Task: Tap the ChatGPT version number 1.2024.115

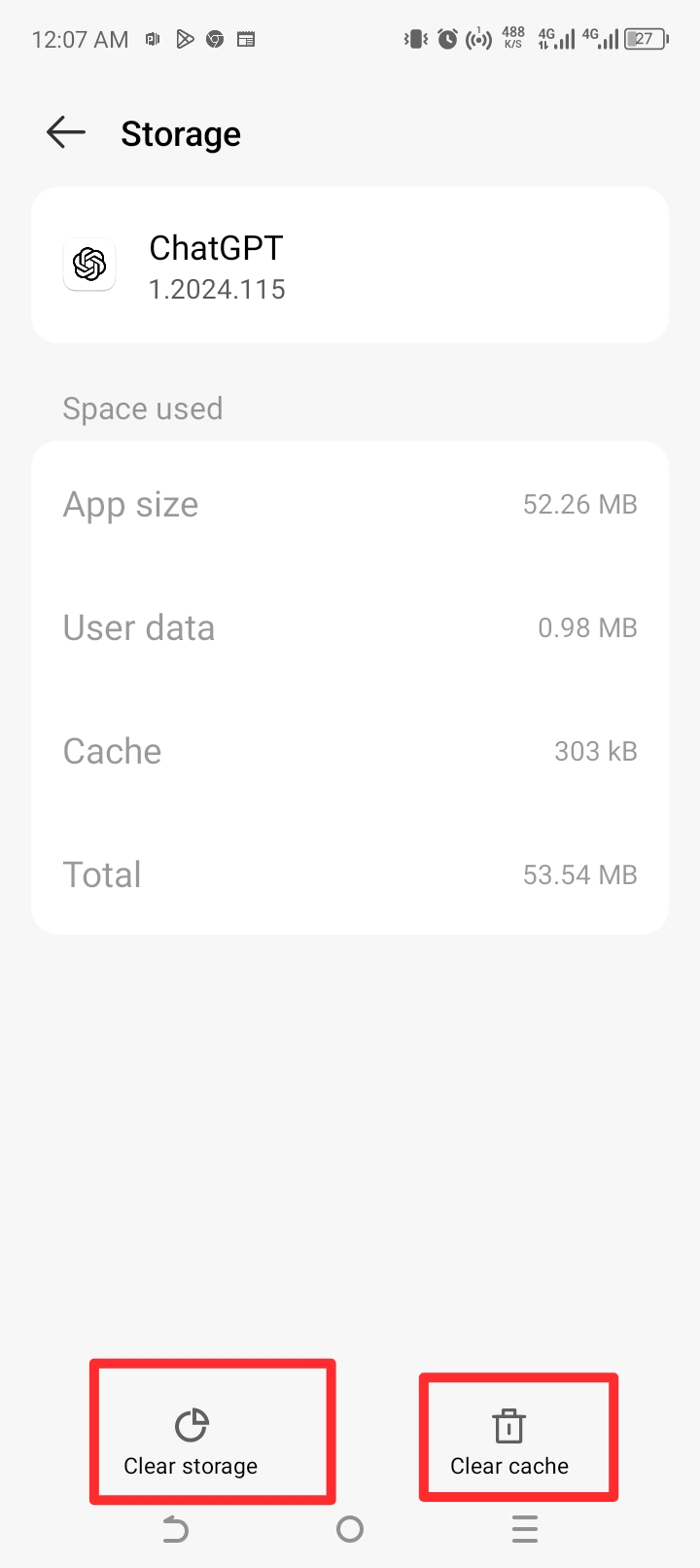Action: (x=217, y=289)
